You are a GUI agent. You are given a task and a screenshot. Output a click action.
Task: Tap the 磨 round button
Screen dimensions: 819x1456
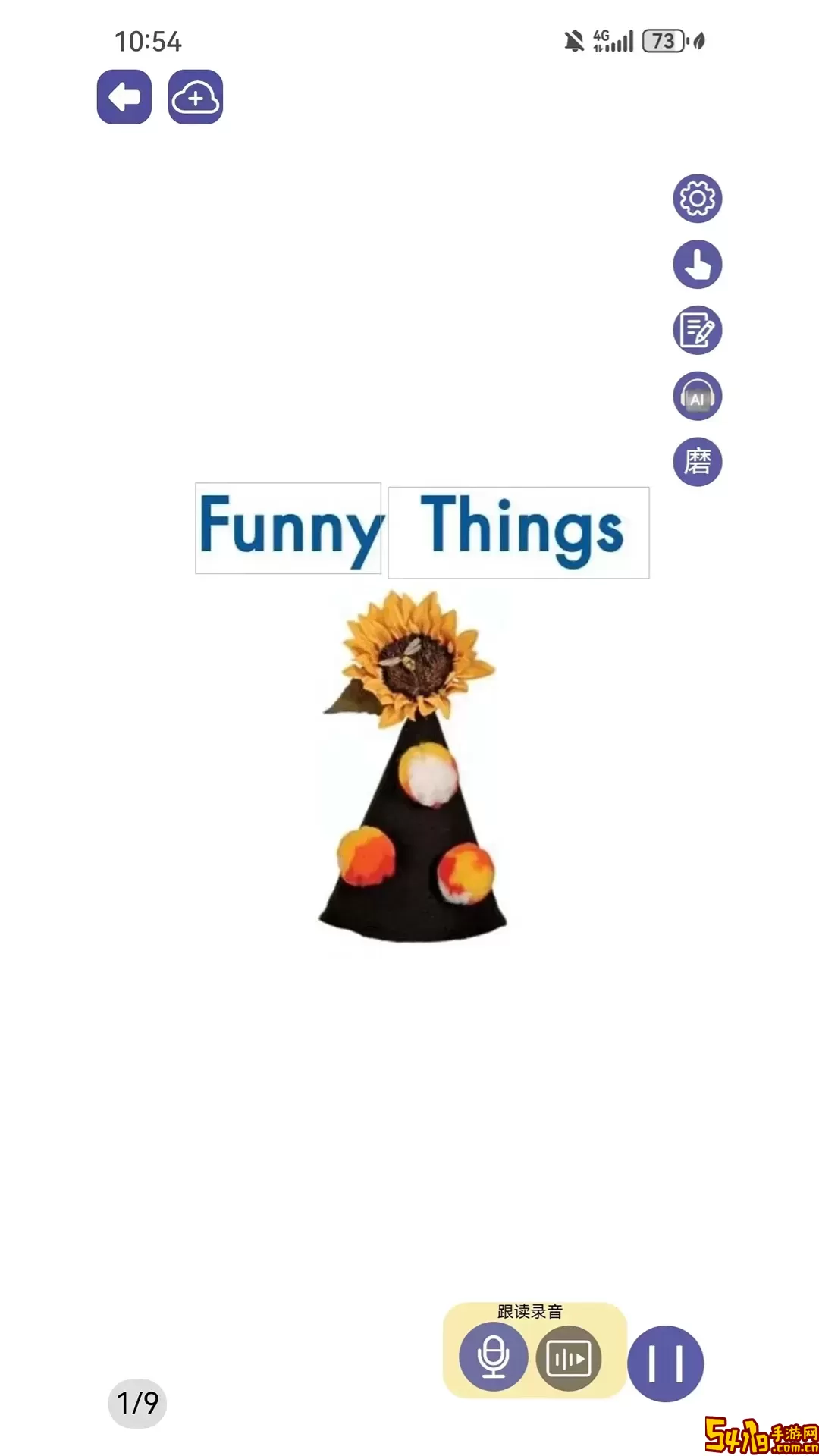coord(697,462)
